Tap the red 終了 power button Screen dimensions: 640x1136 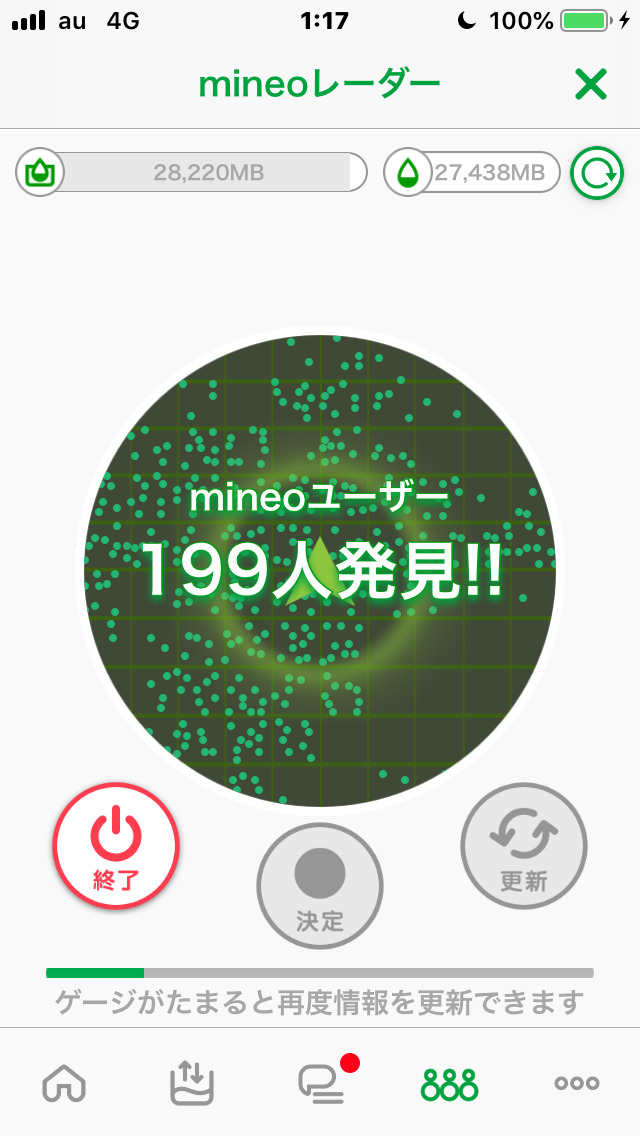point(116,846)
